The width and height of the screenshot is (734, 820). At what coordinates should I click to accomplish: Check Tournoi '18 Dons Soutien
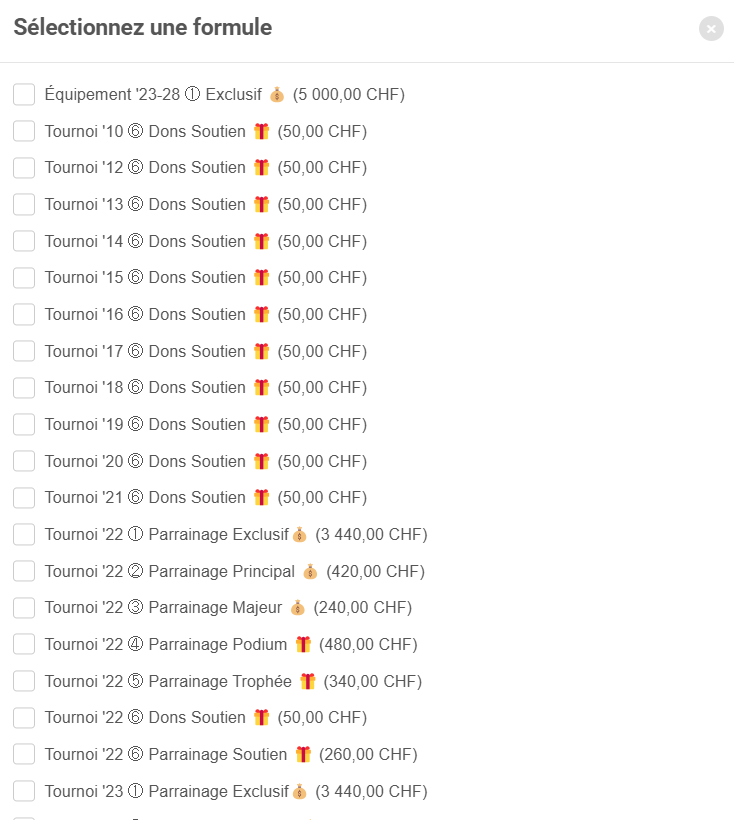(x=24, y=388)
